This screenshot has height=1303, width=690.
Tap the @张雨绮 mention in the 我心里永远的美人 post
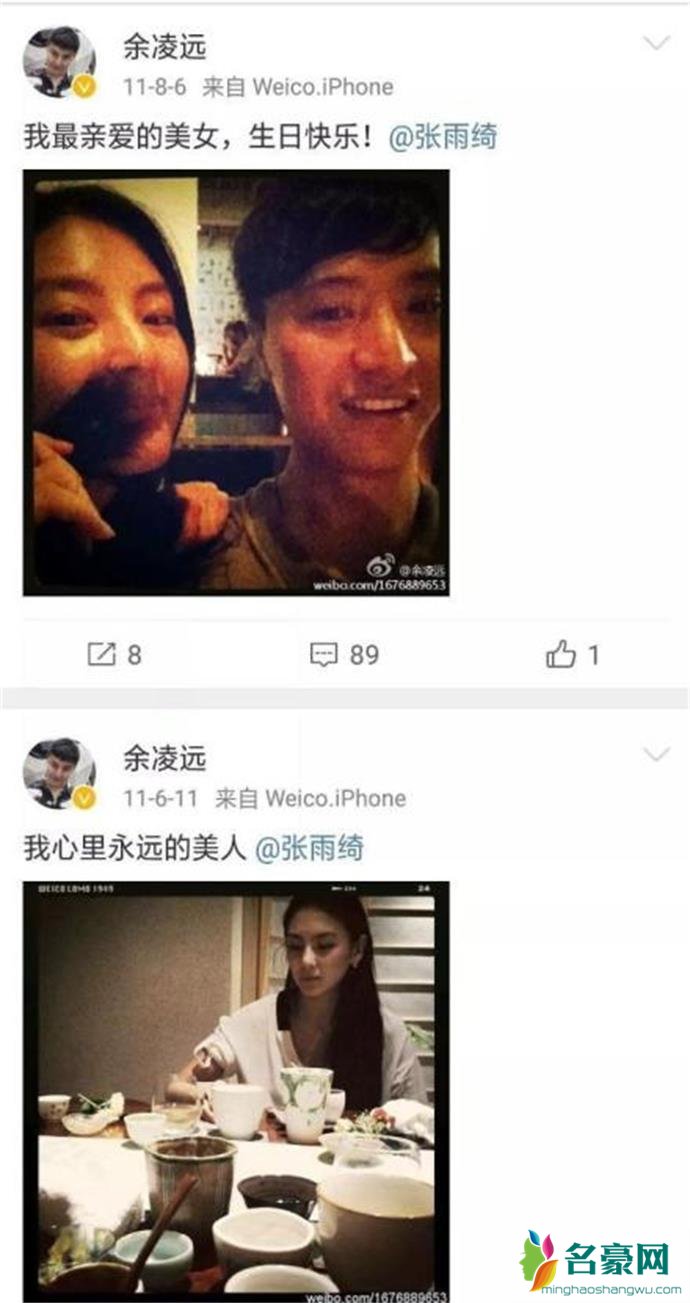pyautogui.click(x=309, y=849)
